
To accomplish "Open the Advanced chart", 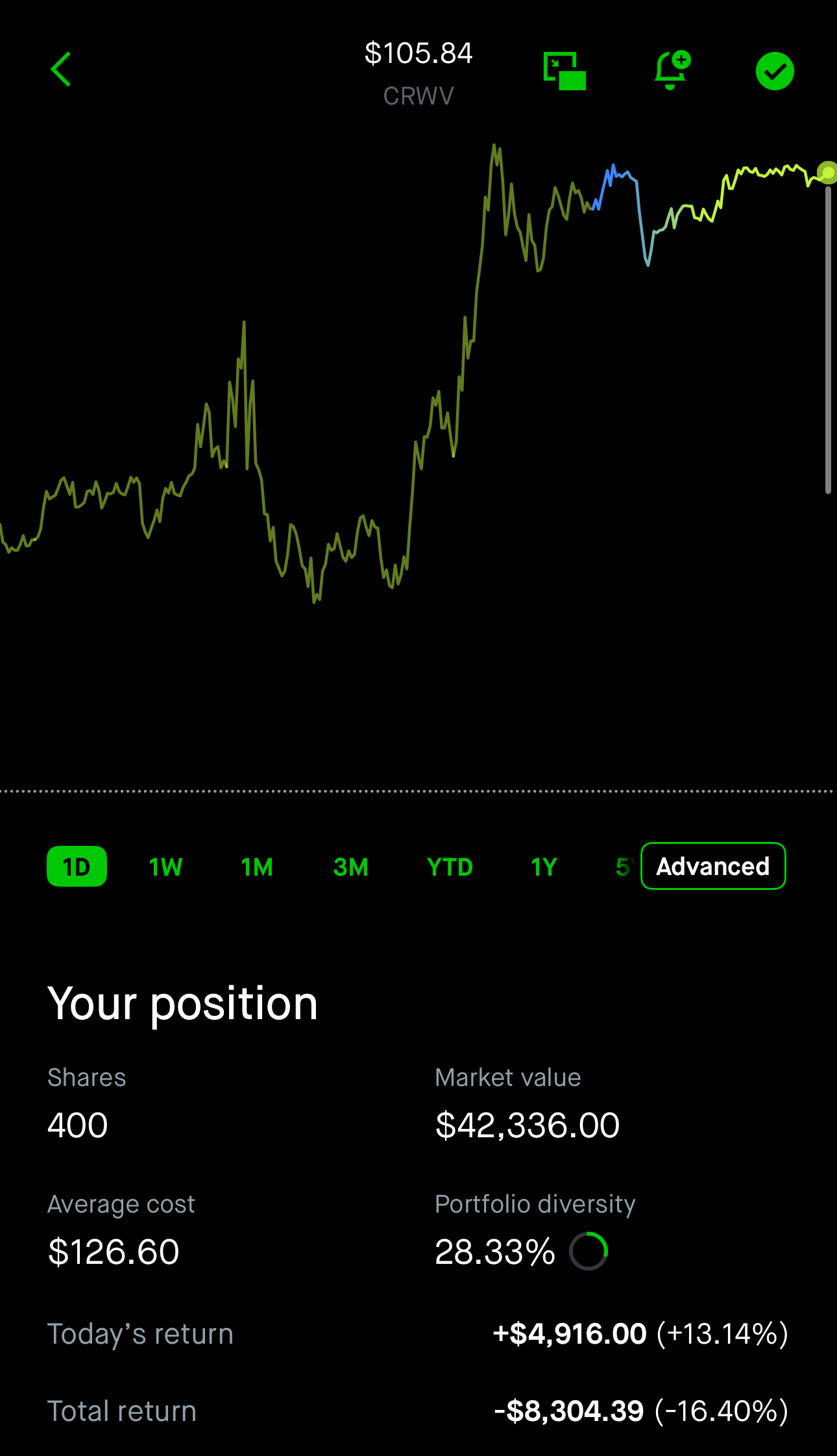I will tap(713, 866).
